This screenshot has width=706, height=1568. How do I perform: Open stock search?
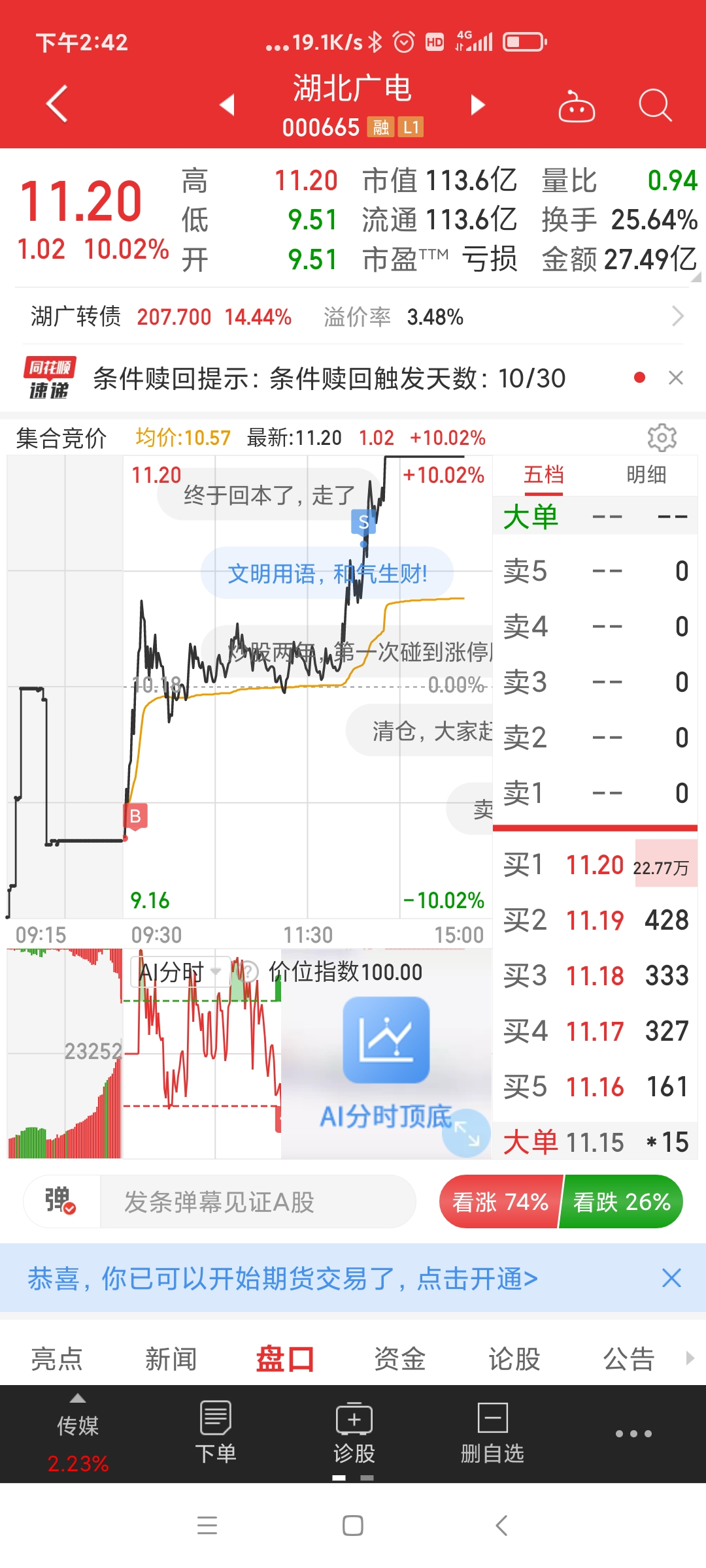tap(654, 105)
